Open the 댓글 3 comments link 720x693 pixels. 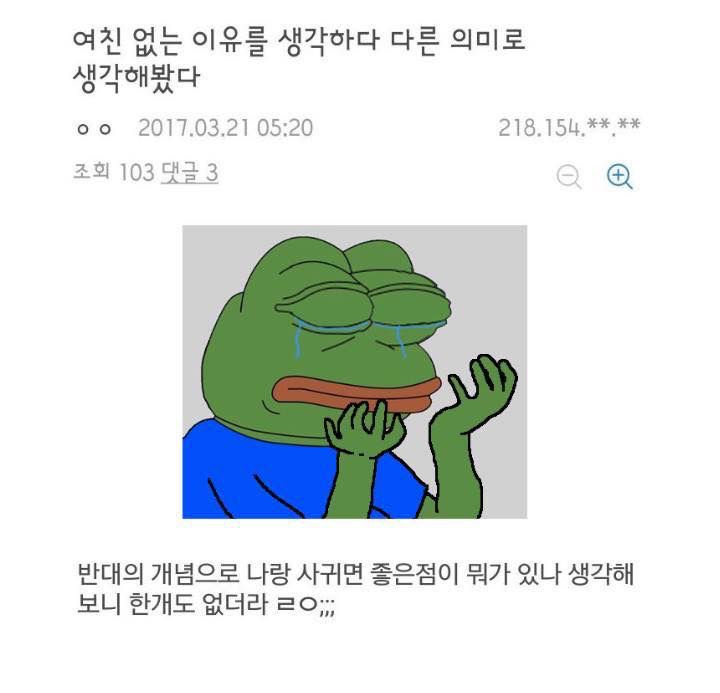(x=189, y=173)
